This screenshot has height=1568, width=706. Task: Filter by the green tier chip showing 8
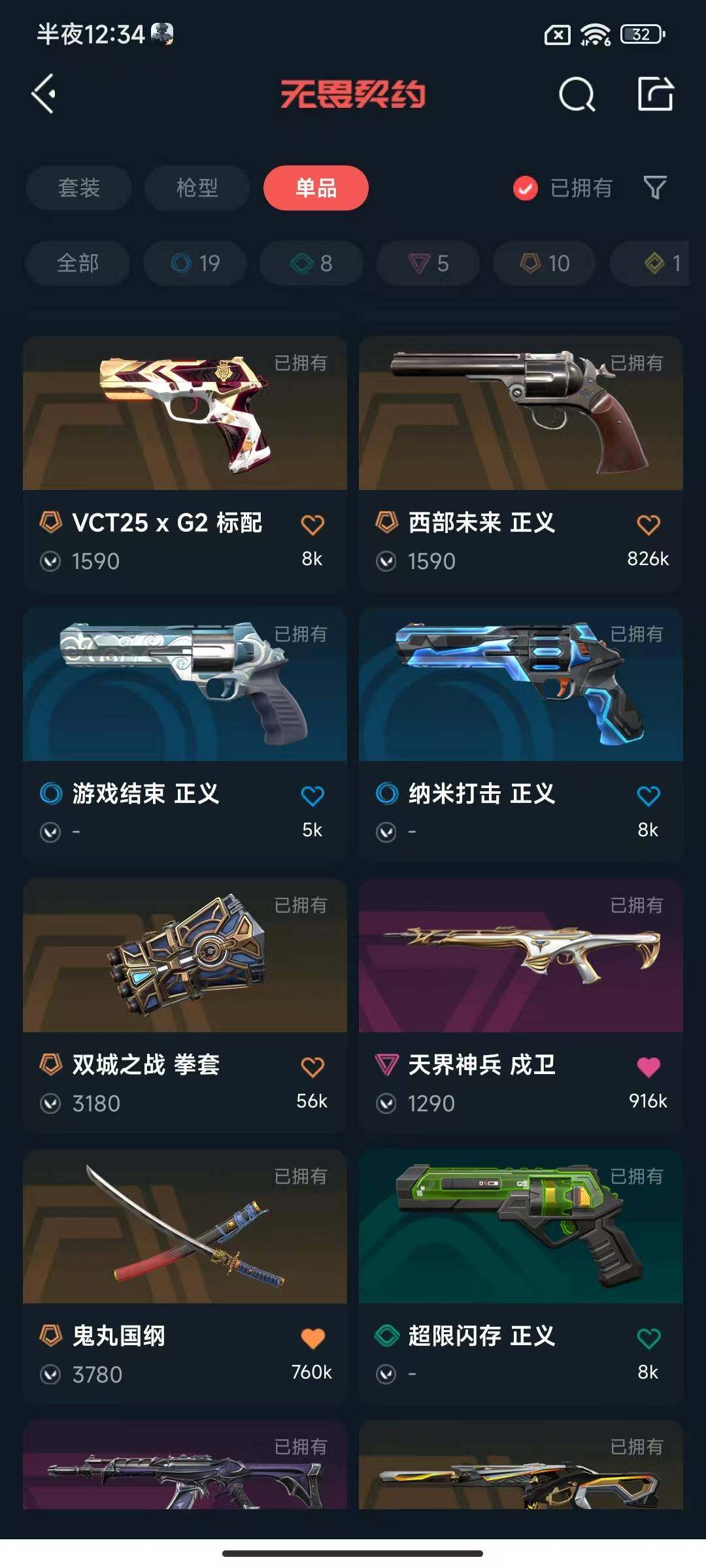[311, 263]
